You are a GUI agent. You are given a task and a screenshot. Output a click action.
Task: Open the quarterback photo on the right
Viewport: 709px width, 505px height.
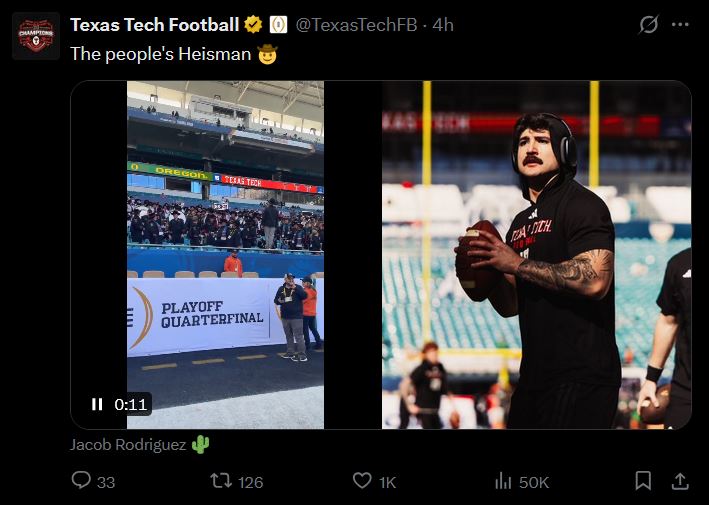coord(536,255)
